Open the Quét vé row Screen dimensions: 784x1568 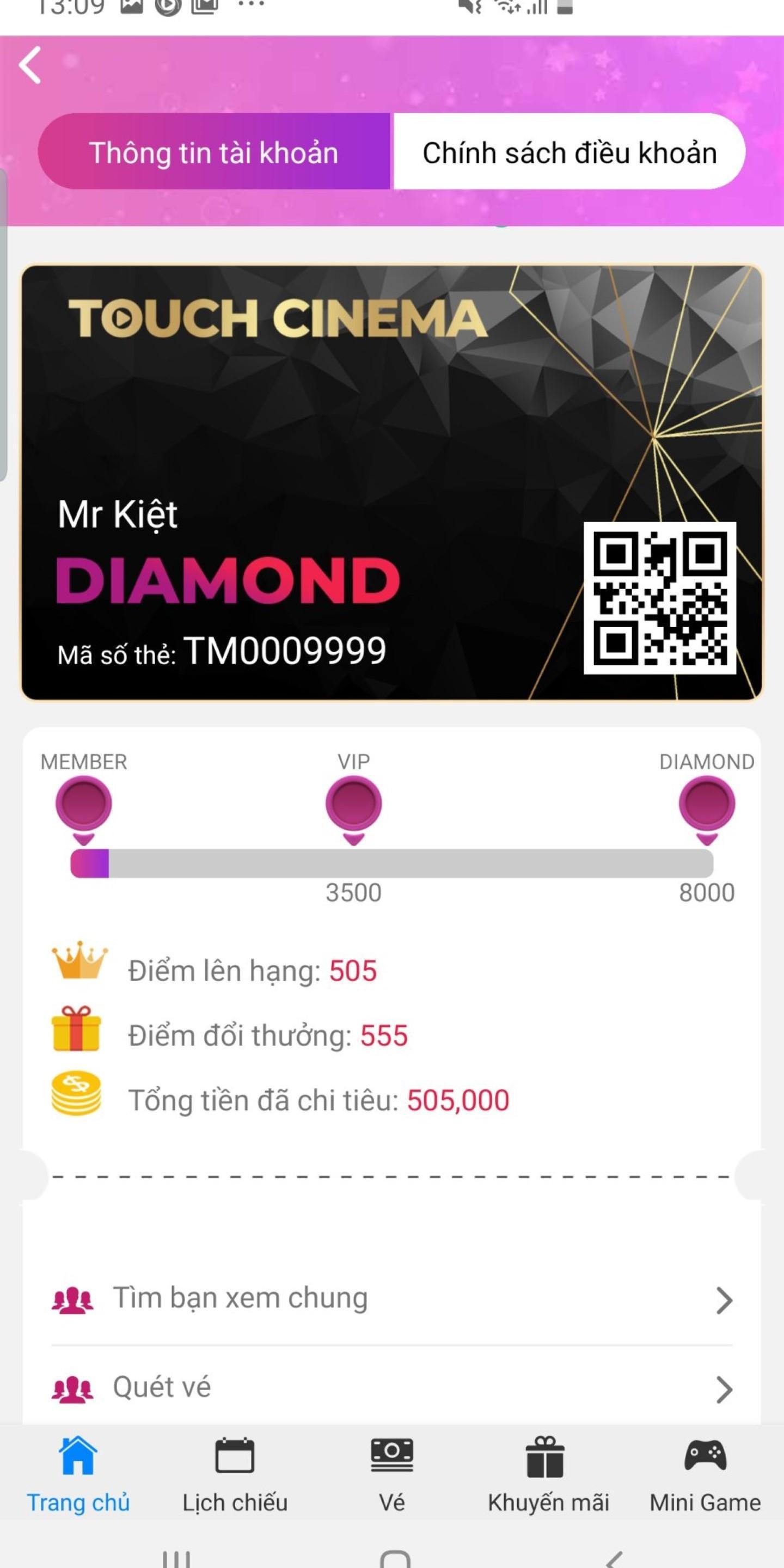tap(392, 1388)
